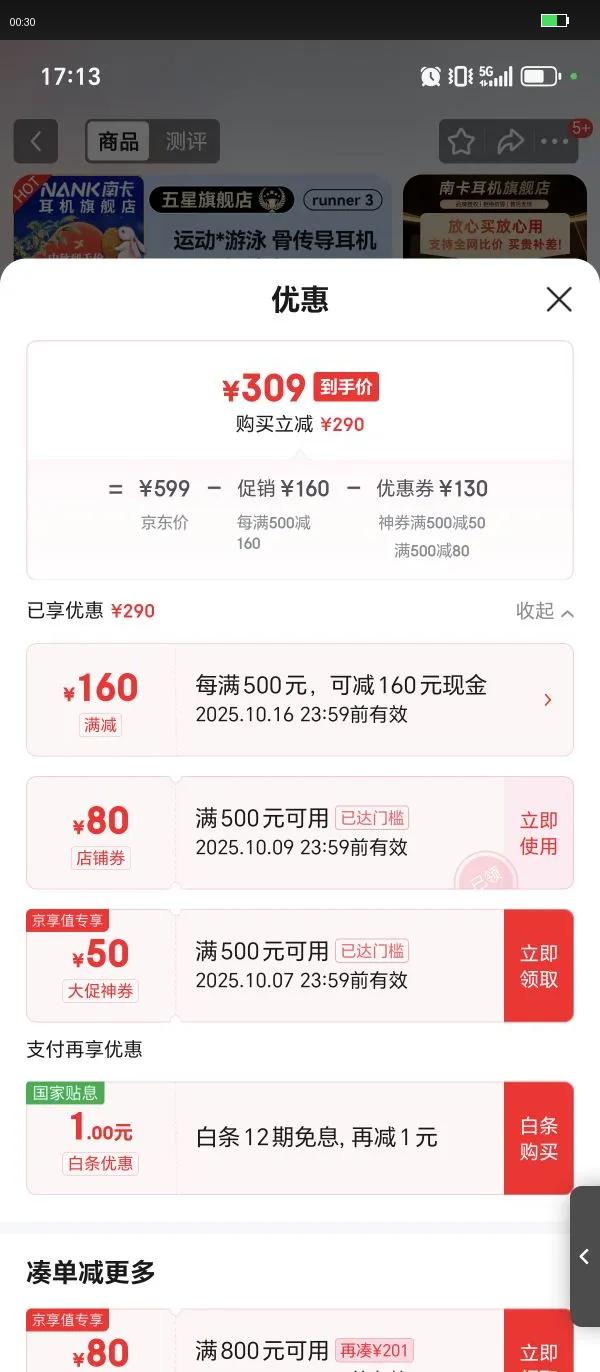Open the ¥160 满减 promotion details
The image size is (600, 1372).
(x=547, y=700)
